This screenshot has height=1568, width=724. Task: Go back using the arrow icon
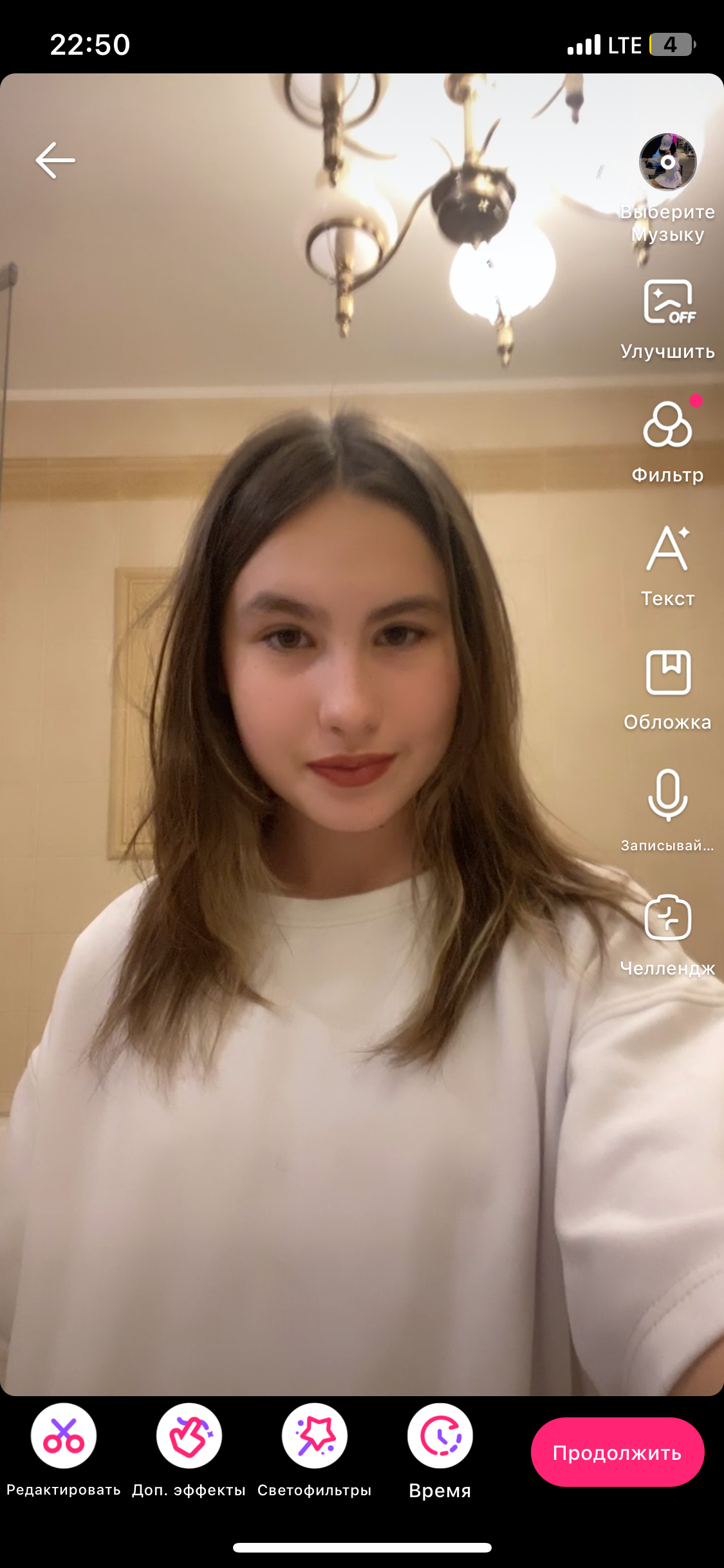click(x=55, y=160)
